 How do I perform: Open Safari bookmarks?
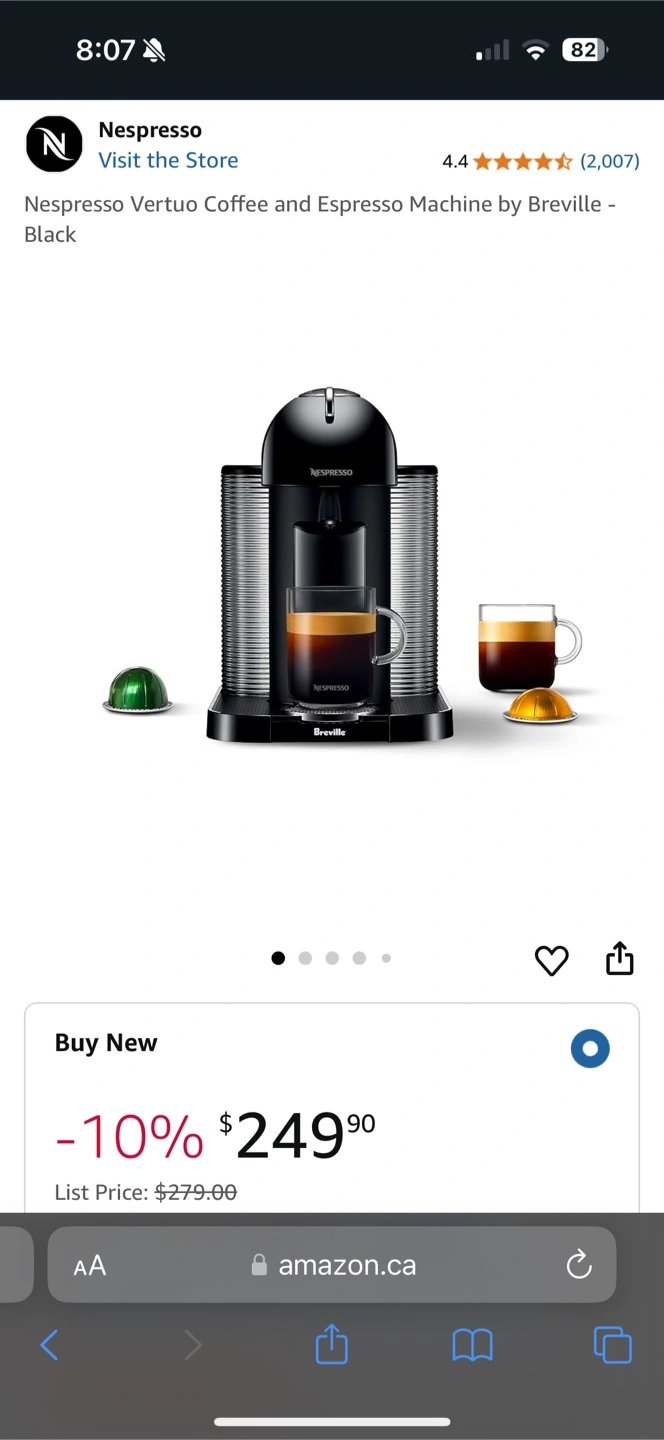pos(472,1346)
